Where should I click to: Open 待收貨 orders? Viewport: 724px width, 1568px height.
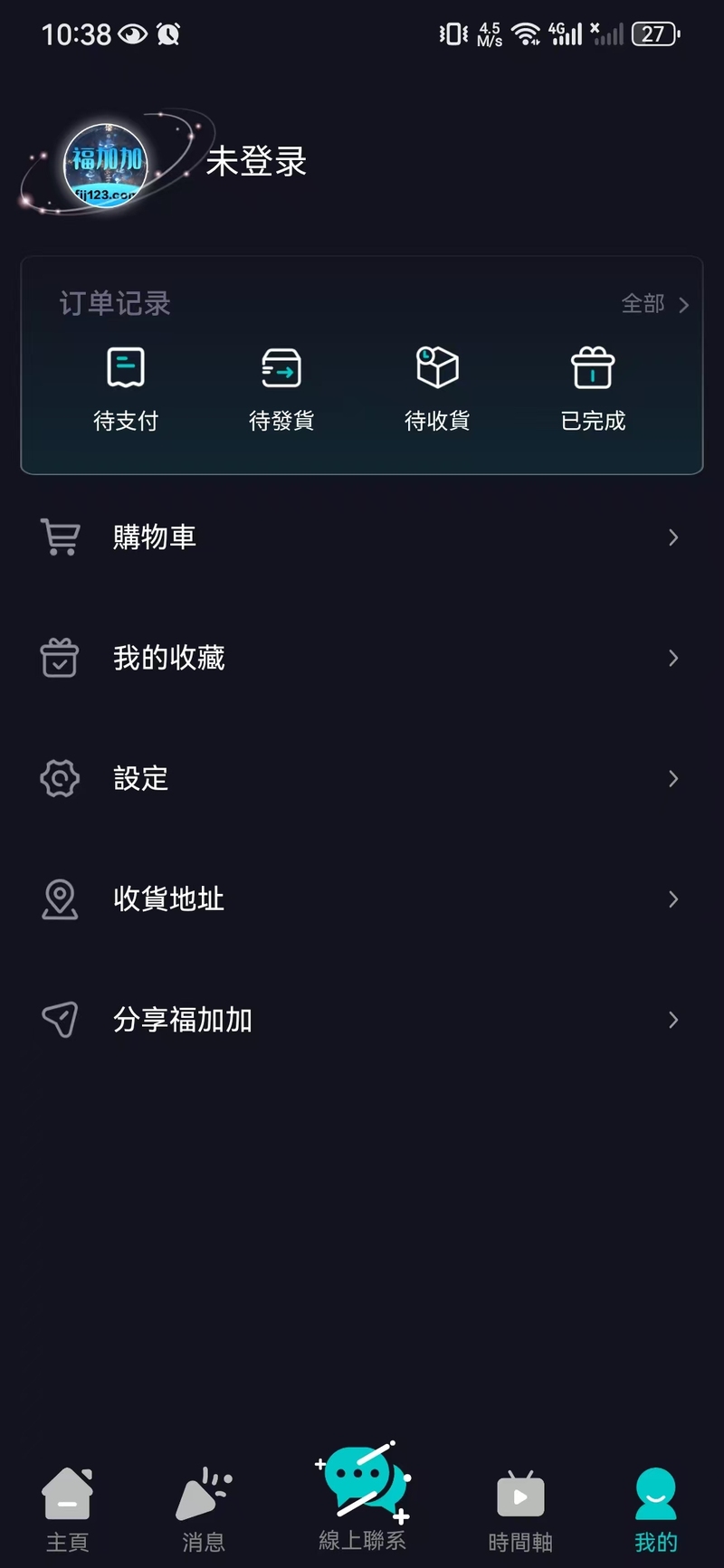(x=437, y=389)
